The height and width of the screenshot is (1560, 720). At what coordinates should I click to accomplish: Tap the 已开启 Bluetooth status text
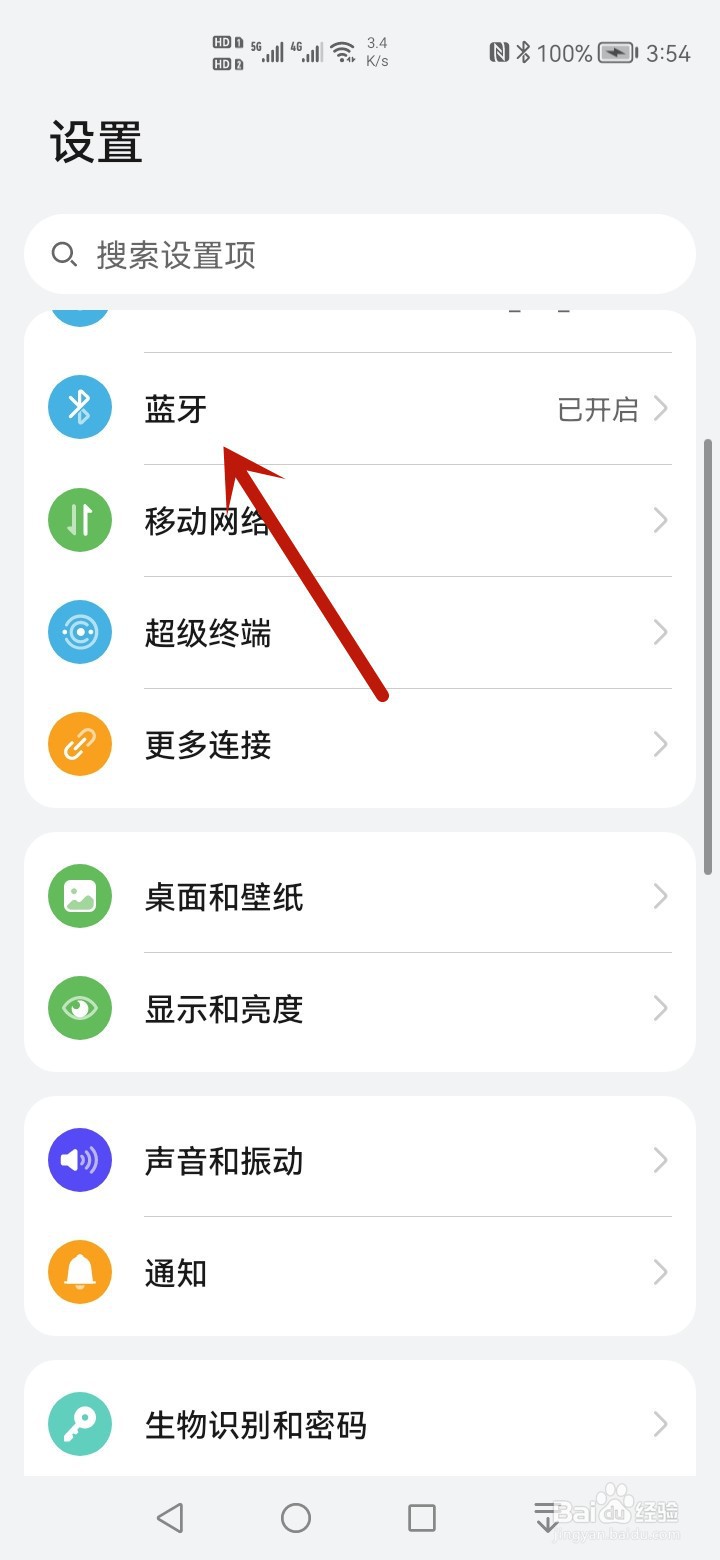click(597, 409)
